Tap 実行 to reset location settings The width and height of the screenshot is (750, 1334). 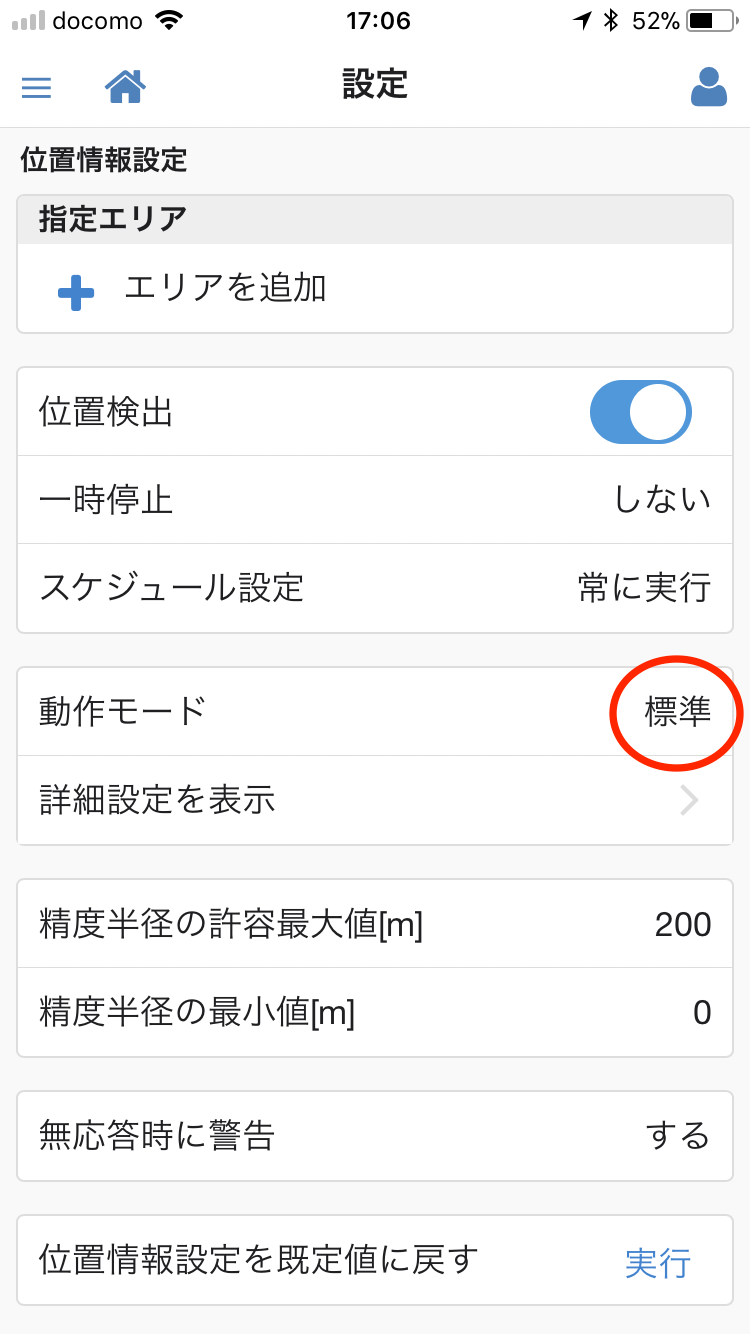coord(657,1262)
